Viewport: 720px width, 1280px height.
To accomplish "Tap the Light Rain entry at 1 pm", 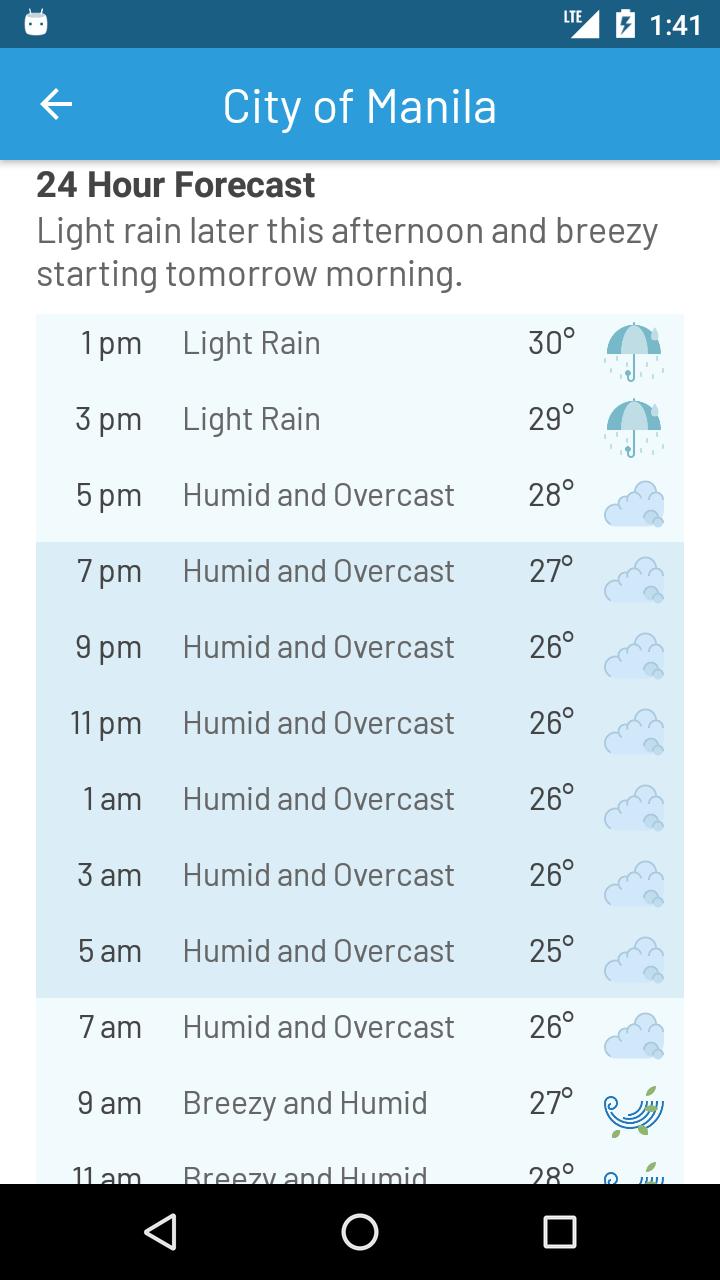I will click(x=251, y=342).
